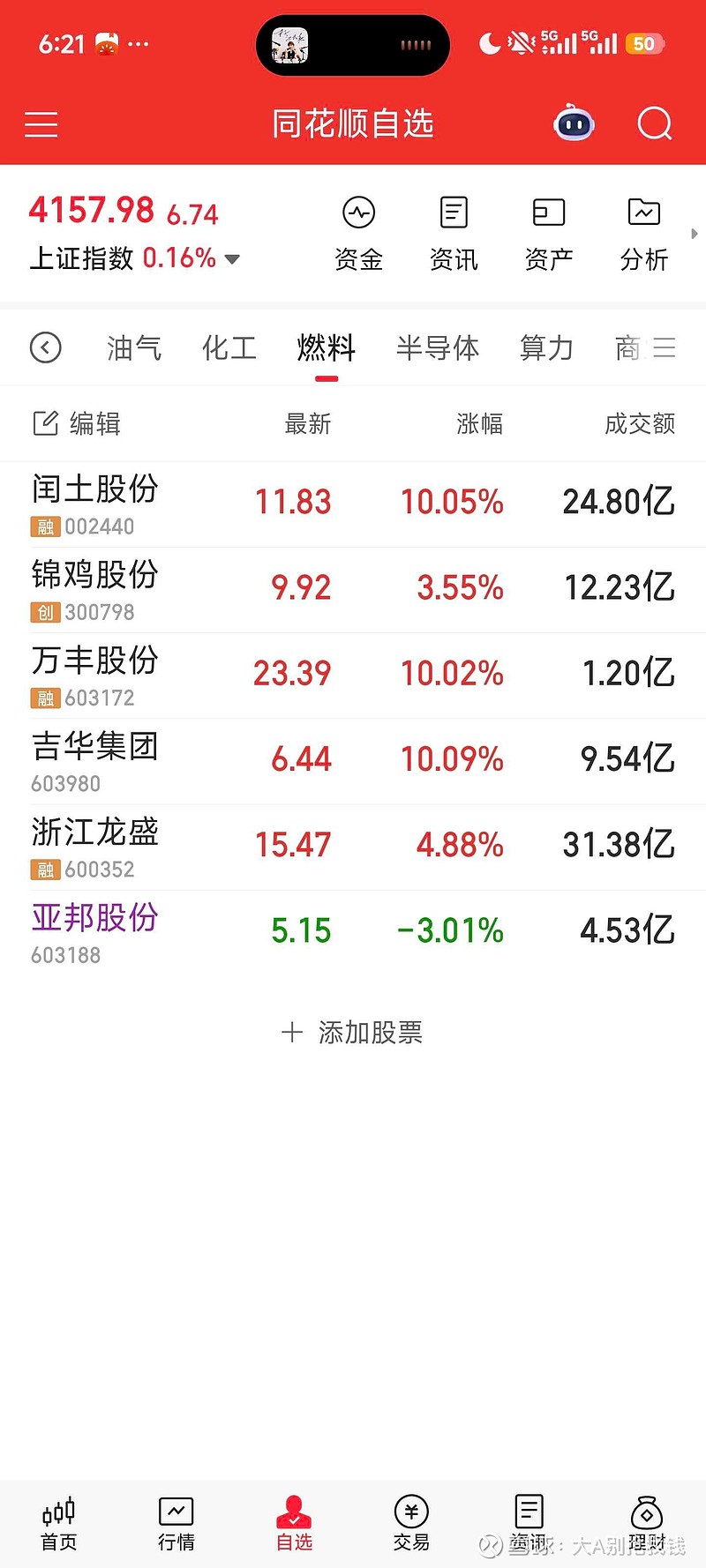The width and height of the screenshot is (706, 1568).
Task: Switch to the 半导体 group tab
Action: 438,348
